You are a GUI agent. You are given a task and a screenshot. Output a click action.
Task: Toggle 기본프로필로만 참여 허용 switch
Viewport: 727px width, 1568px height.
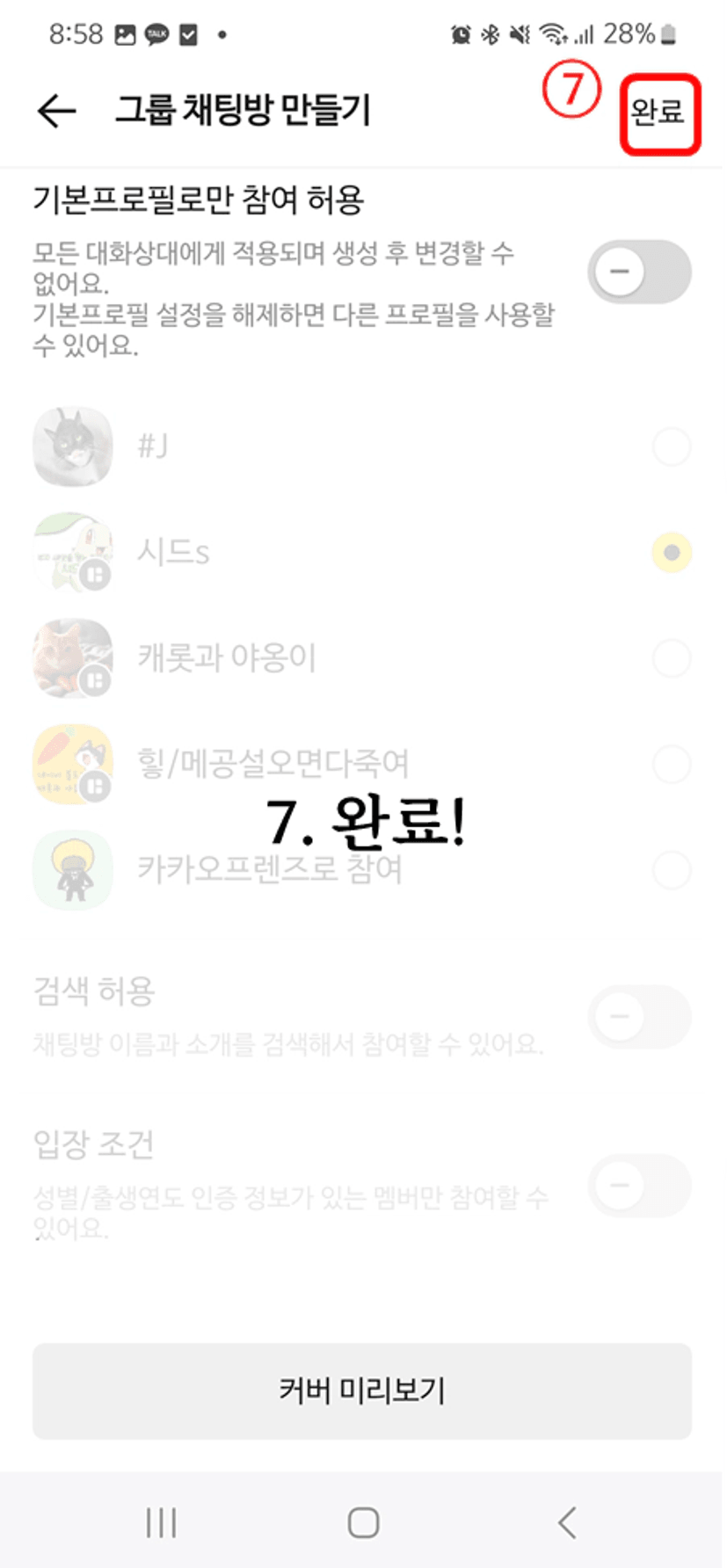point(638,272)
